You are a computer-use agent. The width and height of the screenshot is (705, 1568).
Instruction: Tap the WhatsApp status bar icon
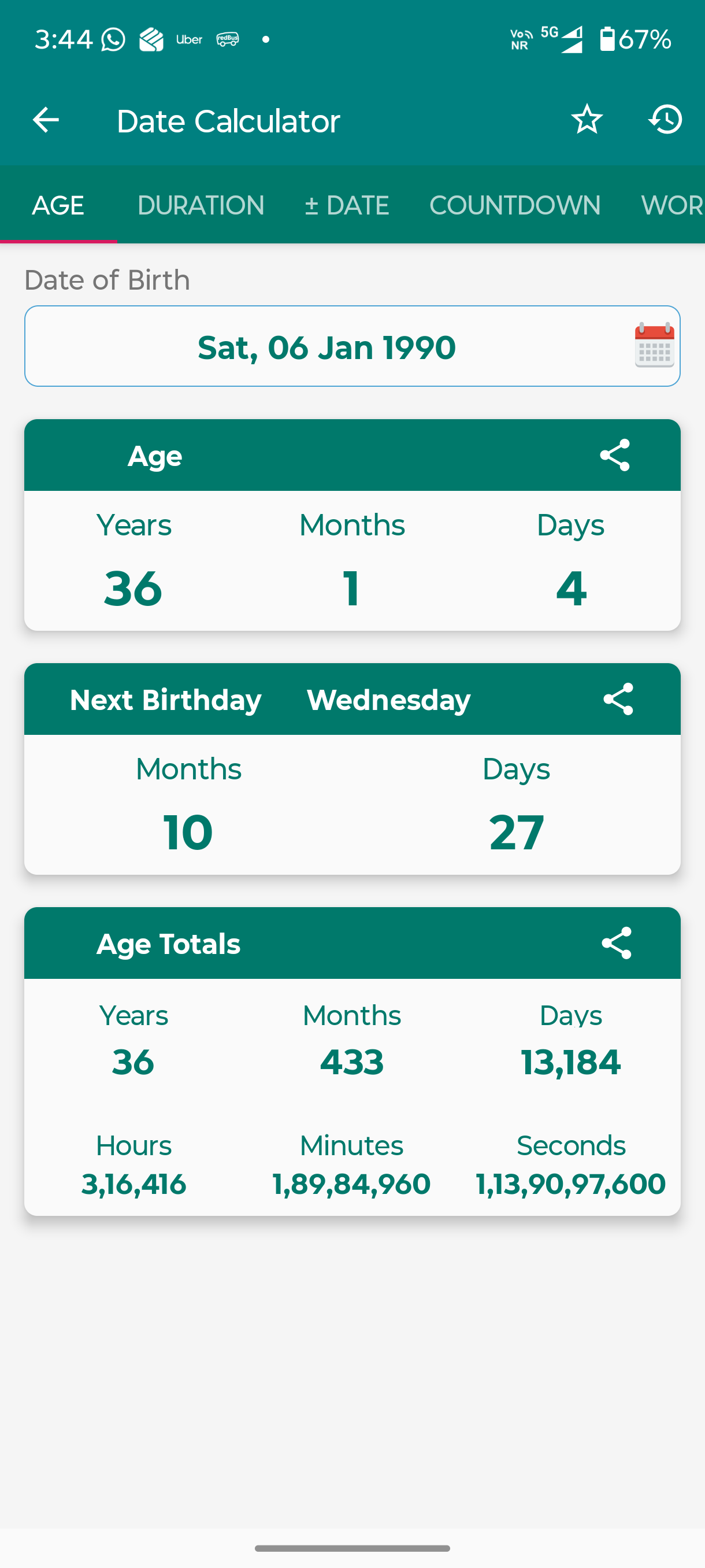(114, 38)
